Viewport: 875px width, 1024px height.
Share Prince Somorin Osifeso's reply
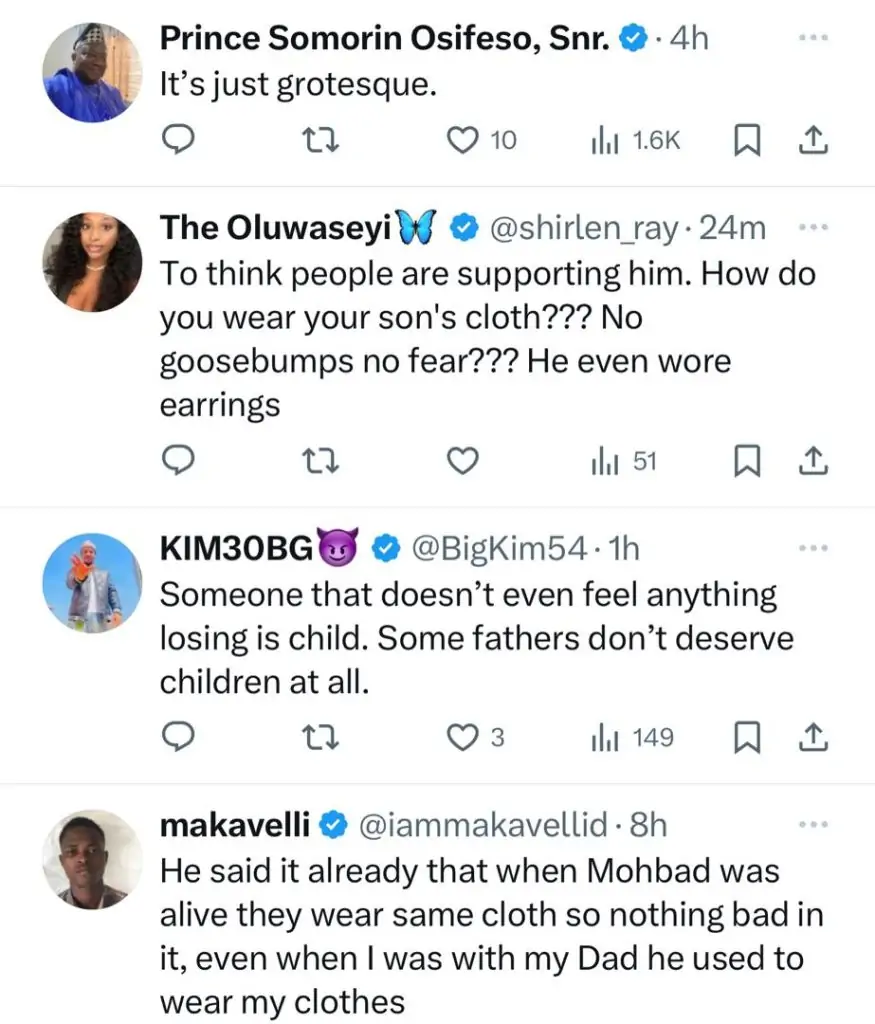coord(814,142)
